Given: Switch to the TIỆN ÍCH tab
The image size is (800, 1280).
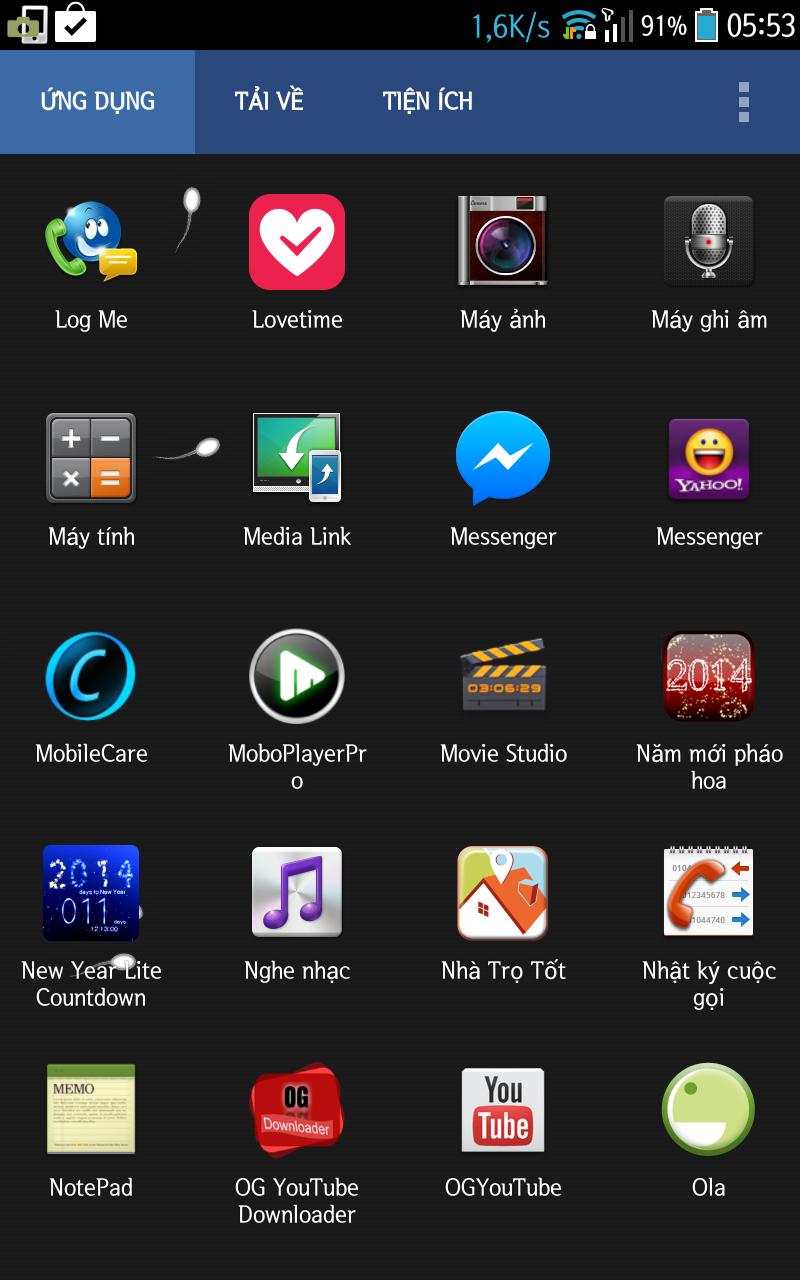Looking at the screenshot, I should tap(427, 101).
